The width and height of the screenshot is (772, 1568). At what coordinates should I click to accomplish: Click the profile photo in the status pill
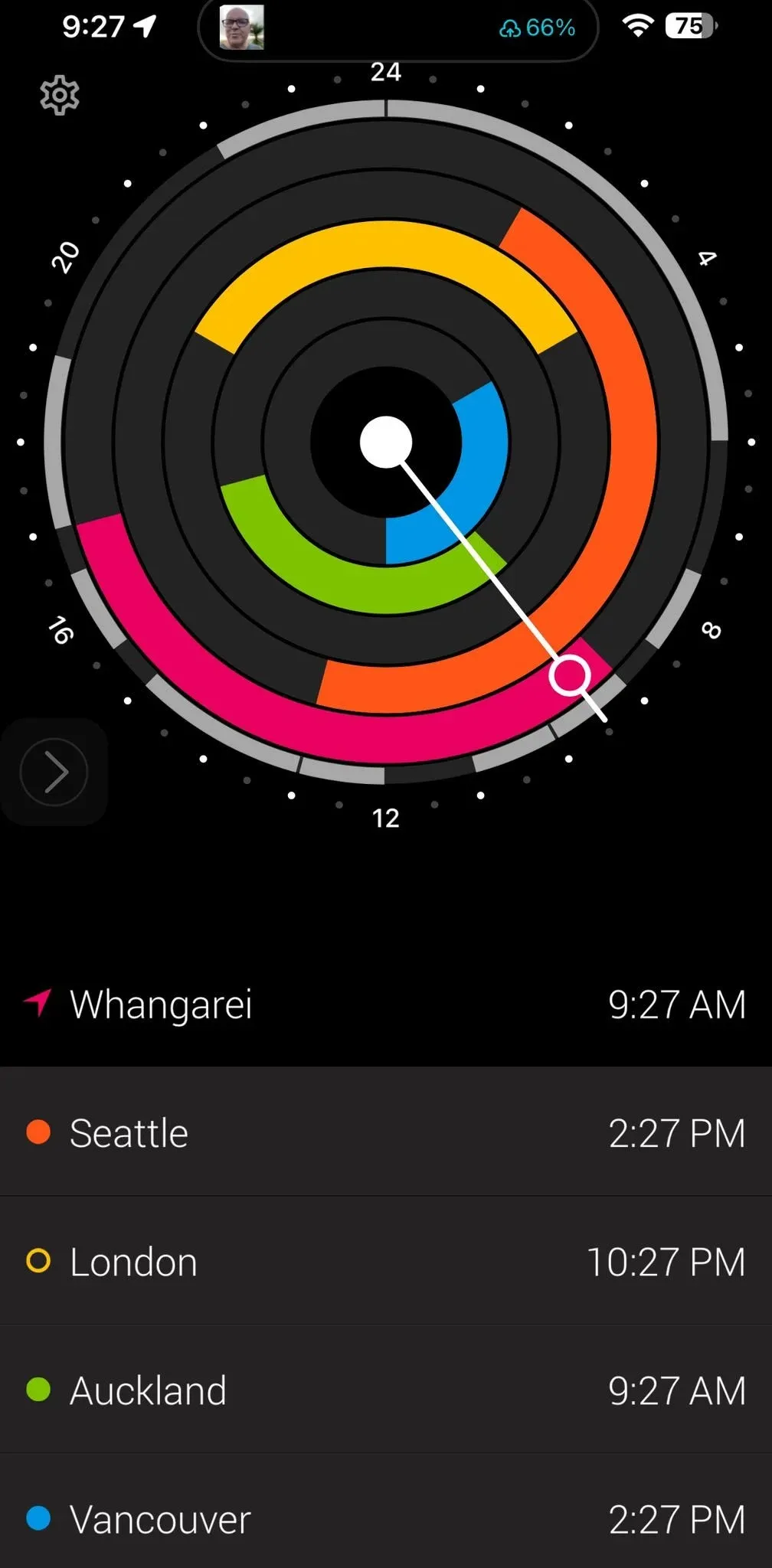240,28
